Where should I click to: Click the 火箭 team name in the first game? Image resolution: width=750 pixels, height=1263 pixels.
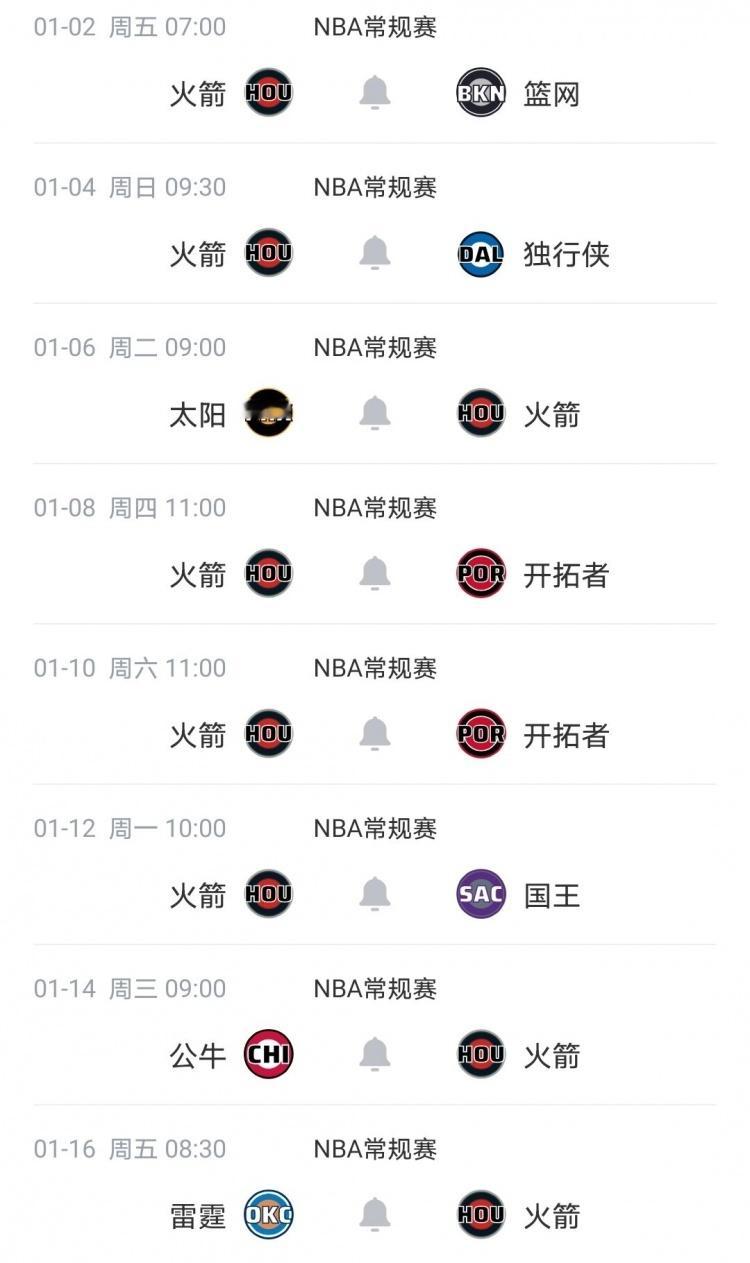pyautogui.click(x=197, y=91)
